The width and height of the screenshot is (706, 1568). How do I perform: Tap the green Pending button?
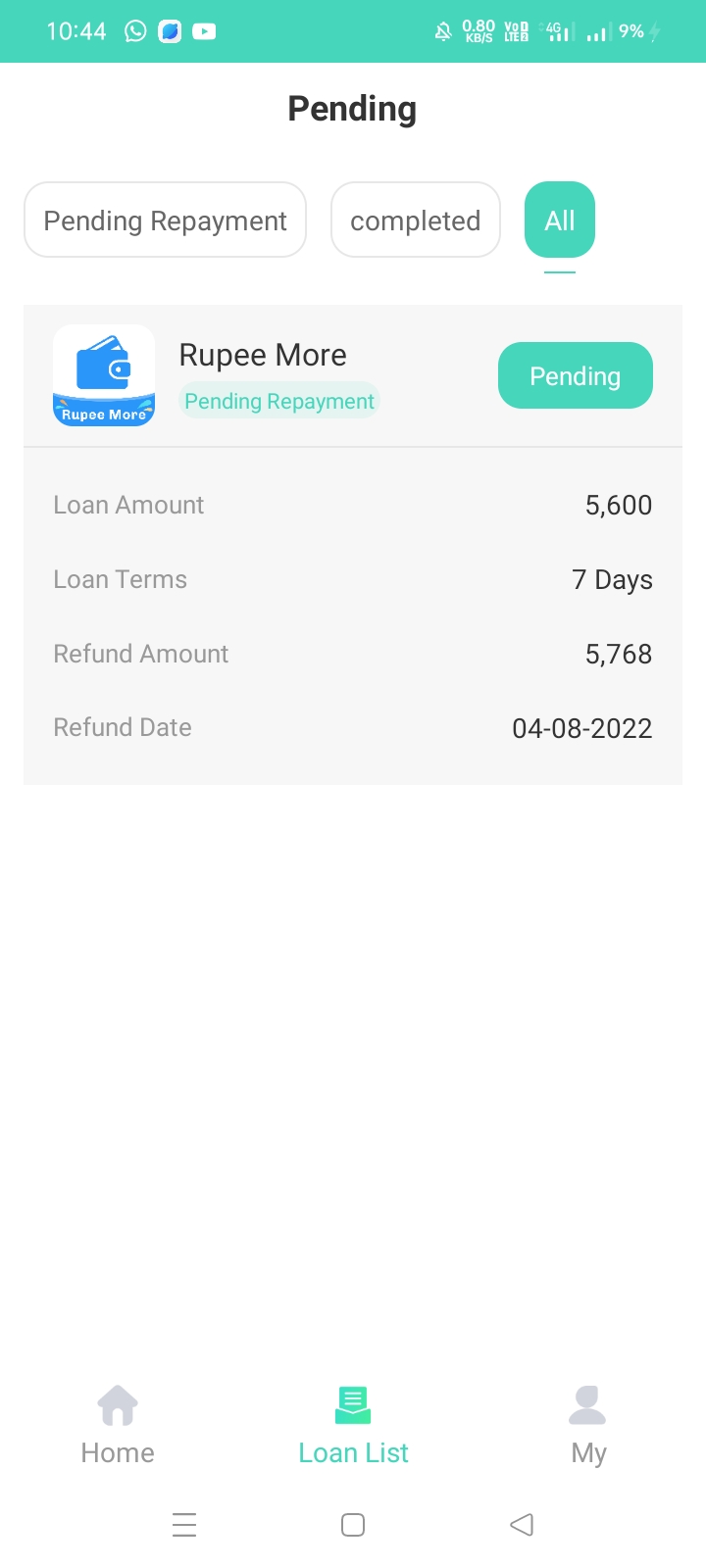click(575, 376)
